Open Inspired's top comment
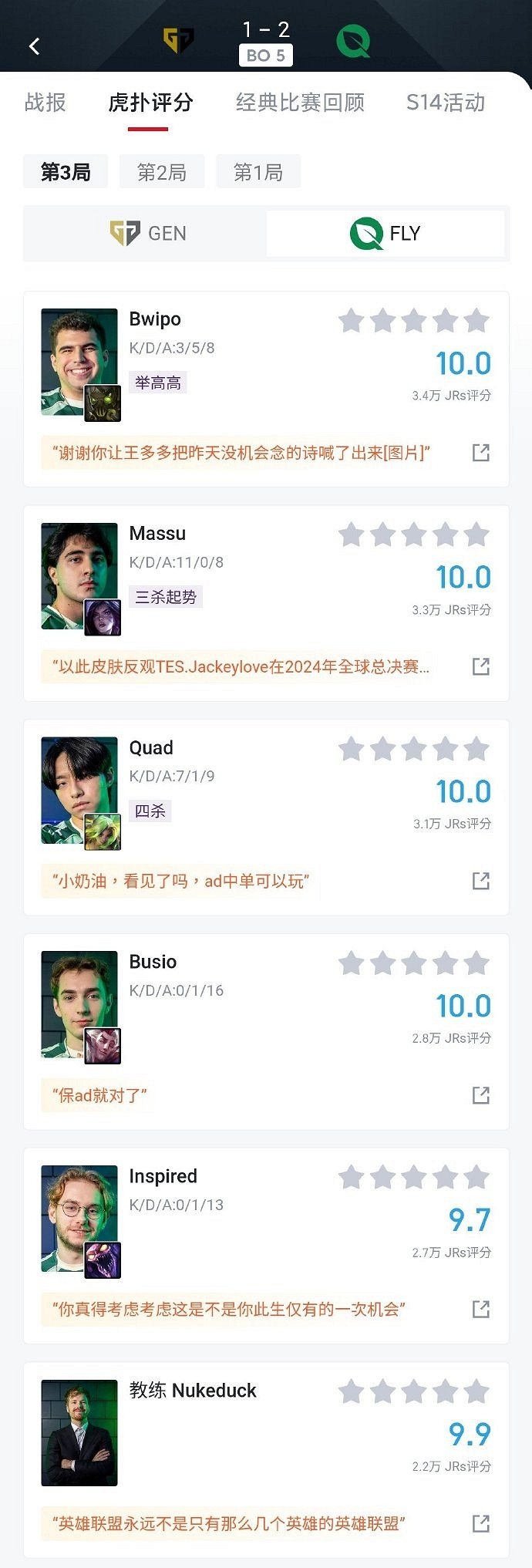The width and height of the screenshot is (532, 1568). point(229,1309)
